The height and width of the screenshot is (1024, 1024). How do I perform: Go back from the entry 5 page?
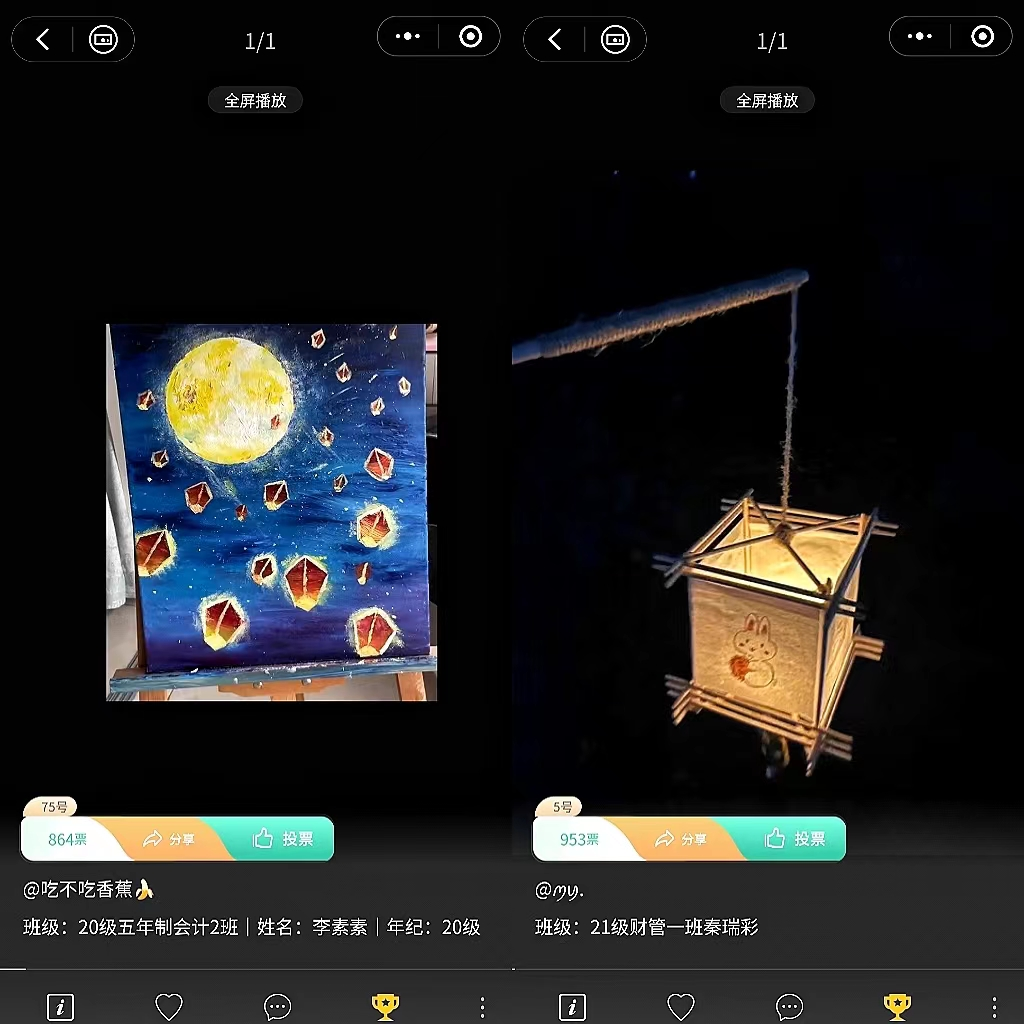click(555, 39)
